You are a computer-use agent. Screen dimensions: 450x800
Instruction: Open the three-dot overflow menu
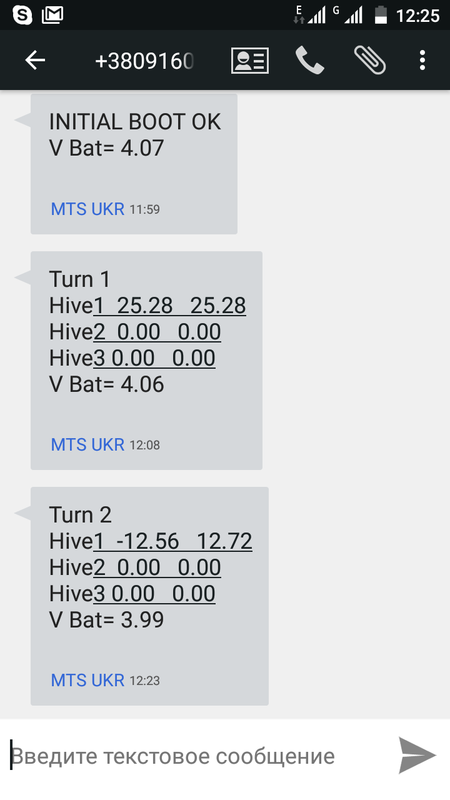tap(422, 60)
